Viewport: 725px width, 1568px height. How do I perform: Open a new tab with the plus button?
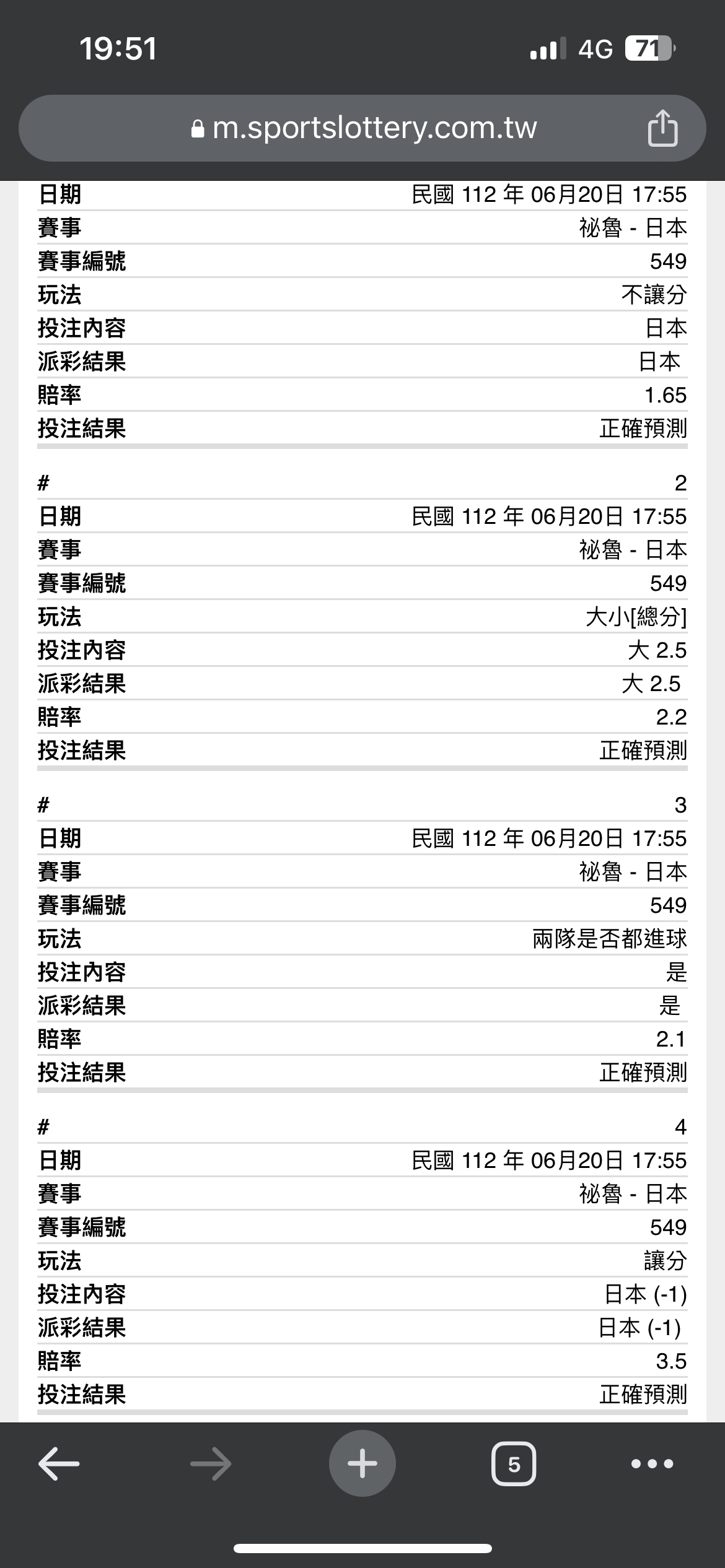(362, 1463)
